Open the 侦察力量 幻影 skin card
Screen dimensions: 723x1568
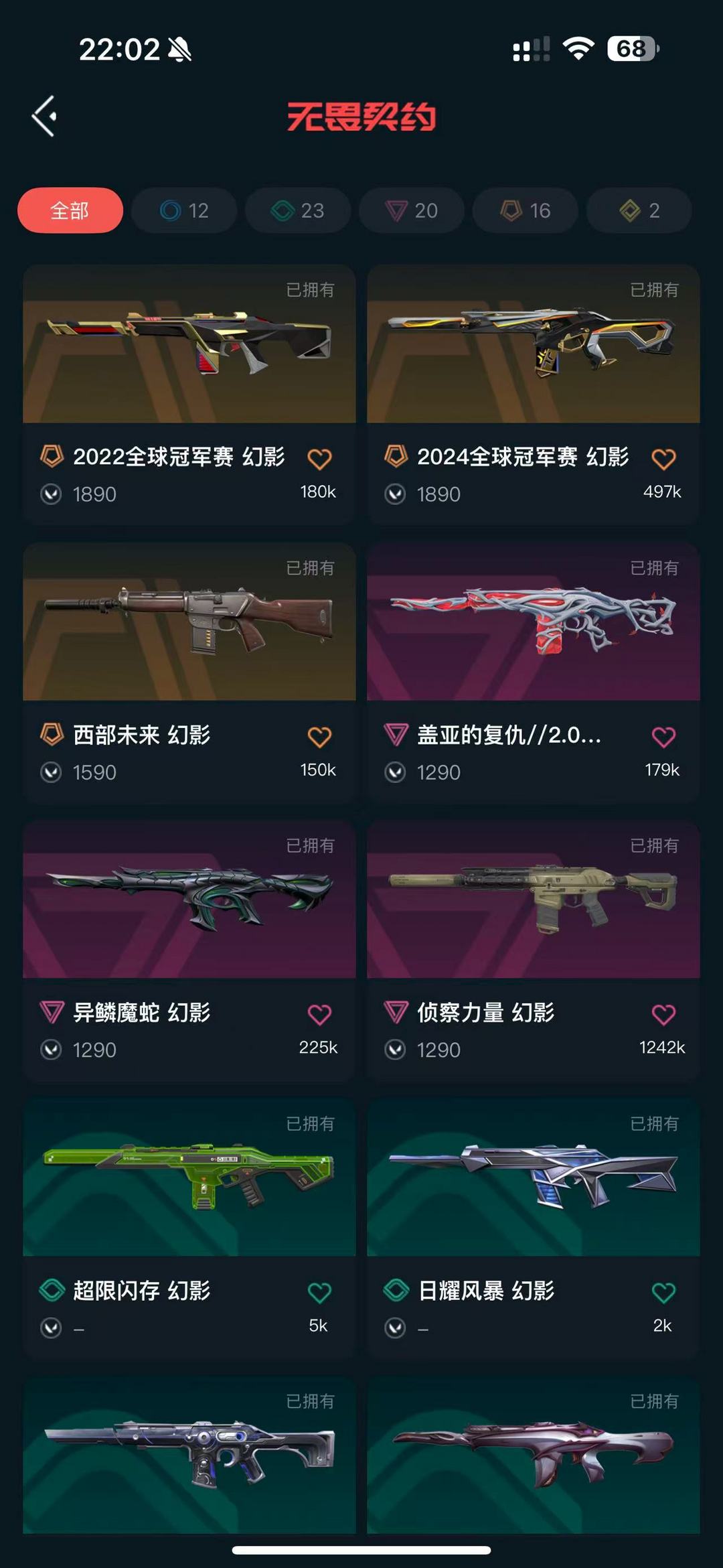(534, 950)
